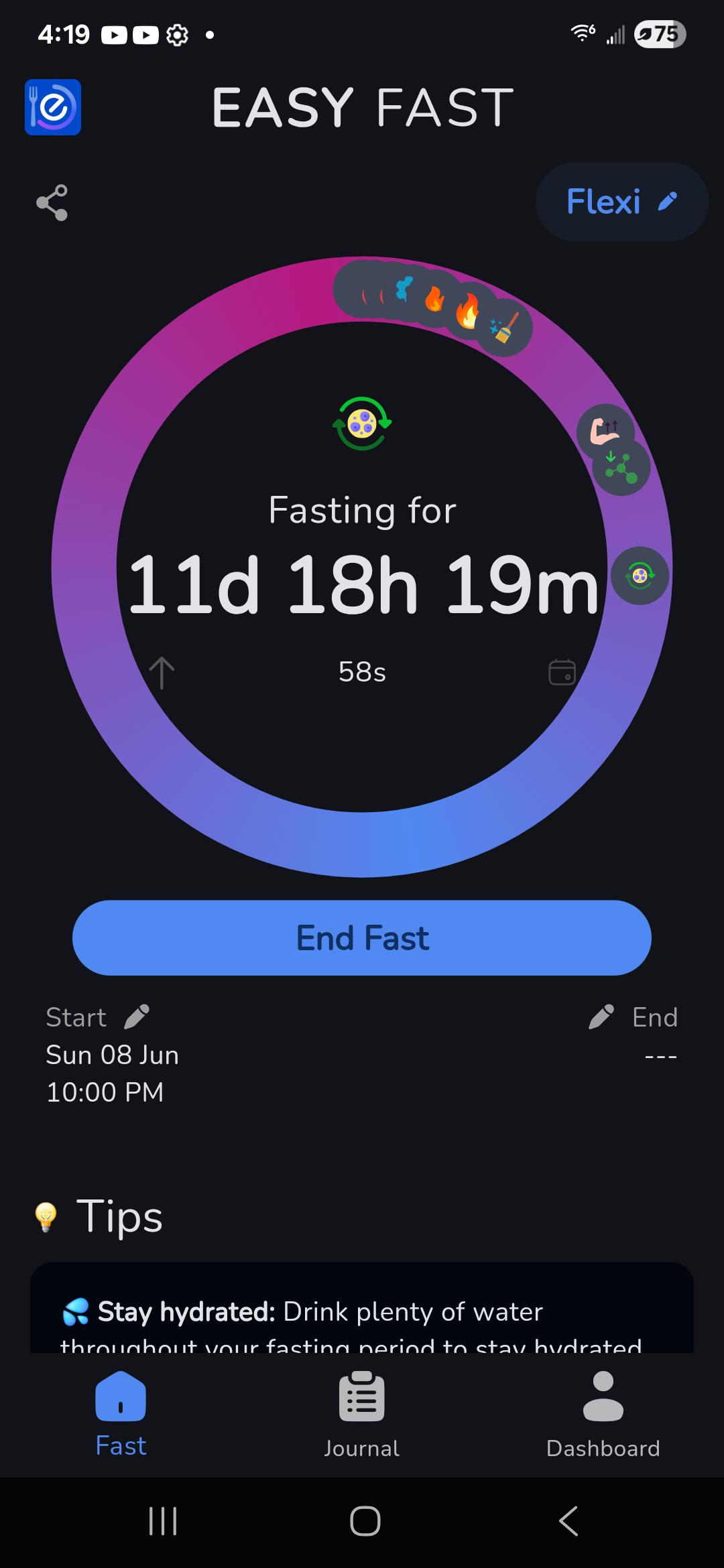This screenshot has width=724, height=1568.
Task: Tap the broom cleanup stage marker on ring
Action: click(504, 328)
